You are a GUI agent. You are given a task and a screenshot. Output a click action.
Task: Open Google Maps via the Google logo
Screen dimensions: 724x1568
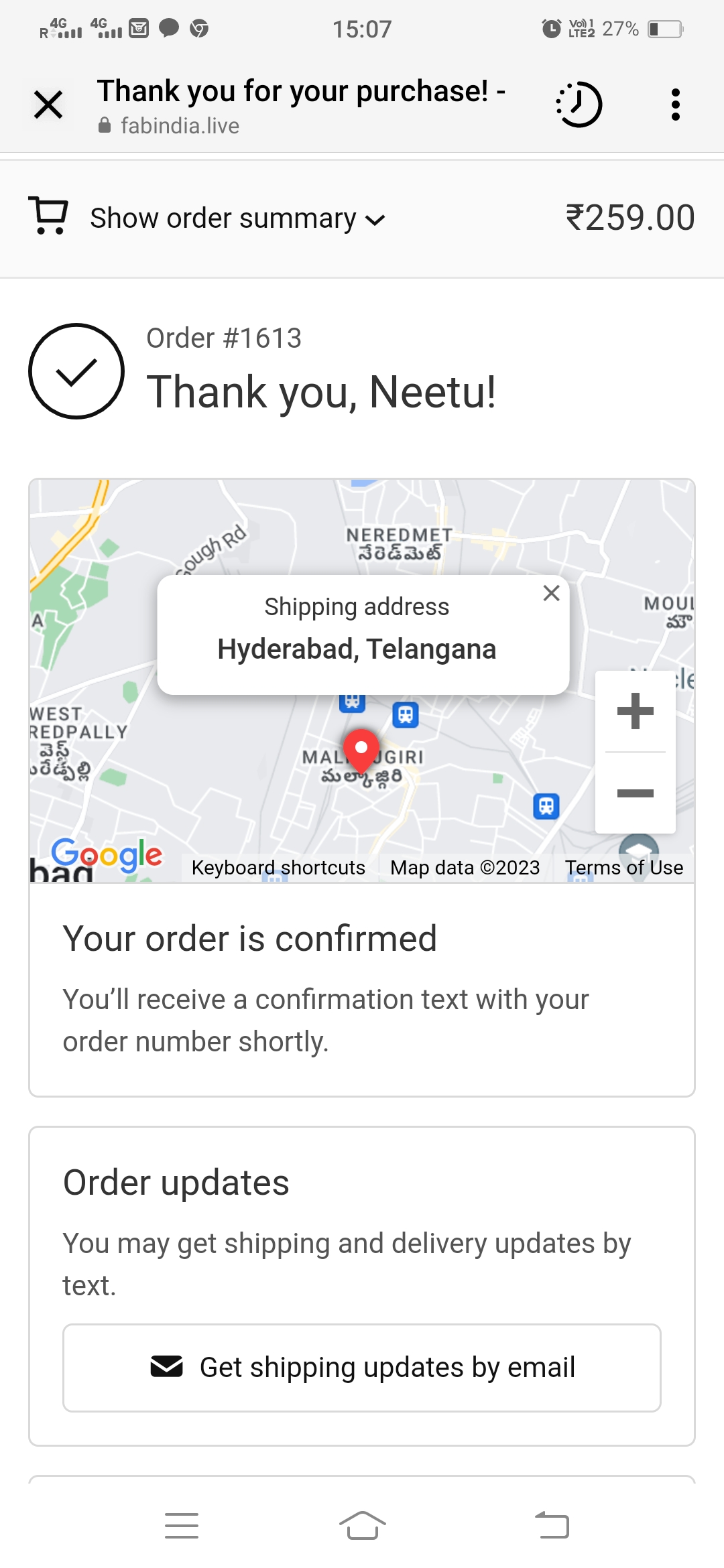point(107,856)
